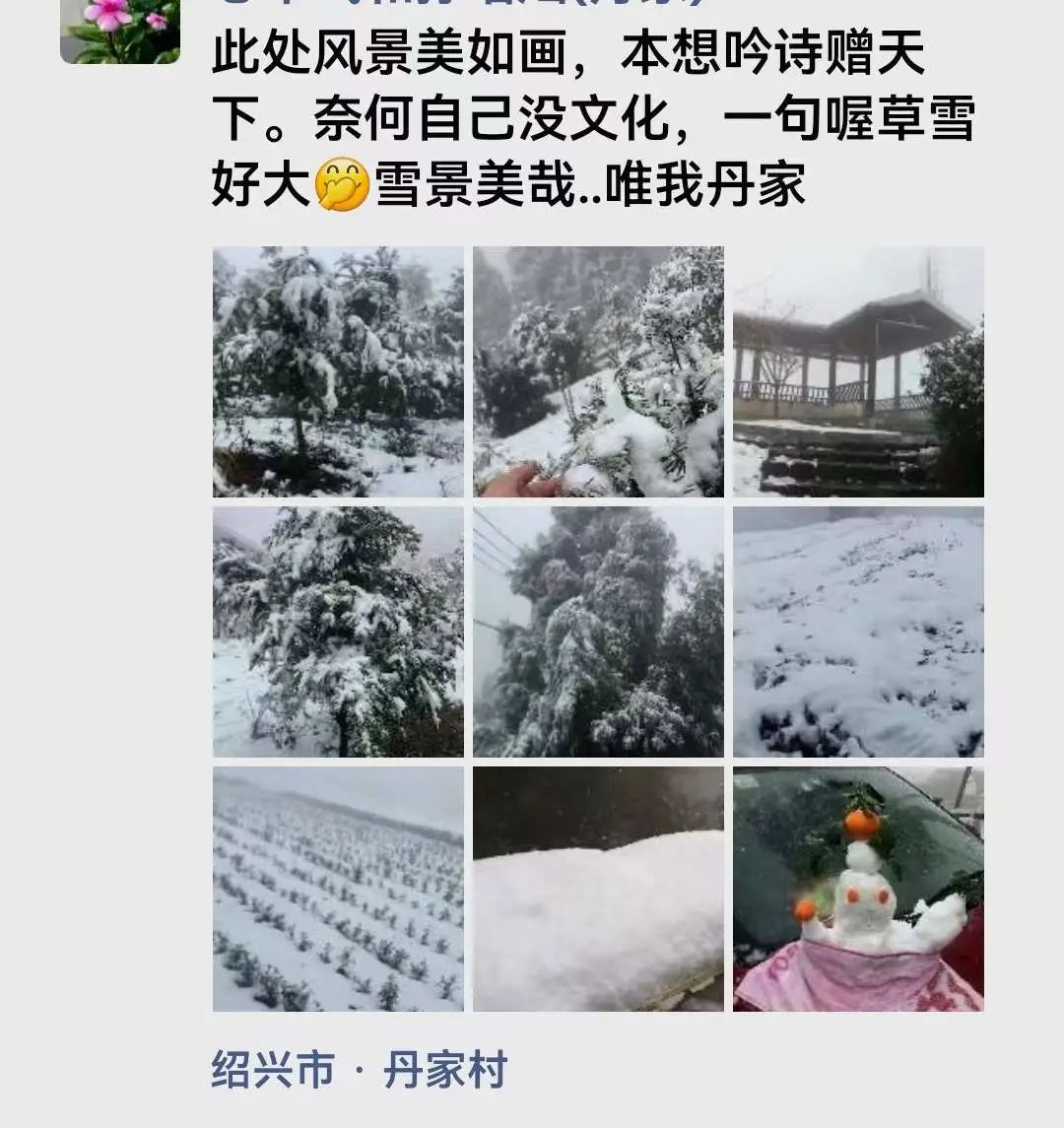The height and width of the screenshot is (1128, 1064).
Task: Open location link 绍兴市 · 丹家村
Action: coord(359,1070)
